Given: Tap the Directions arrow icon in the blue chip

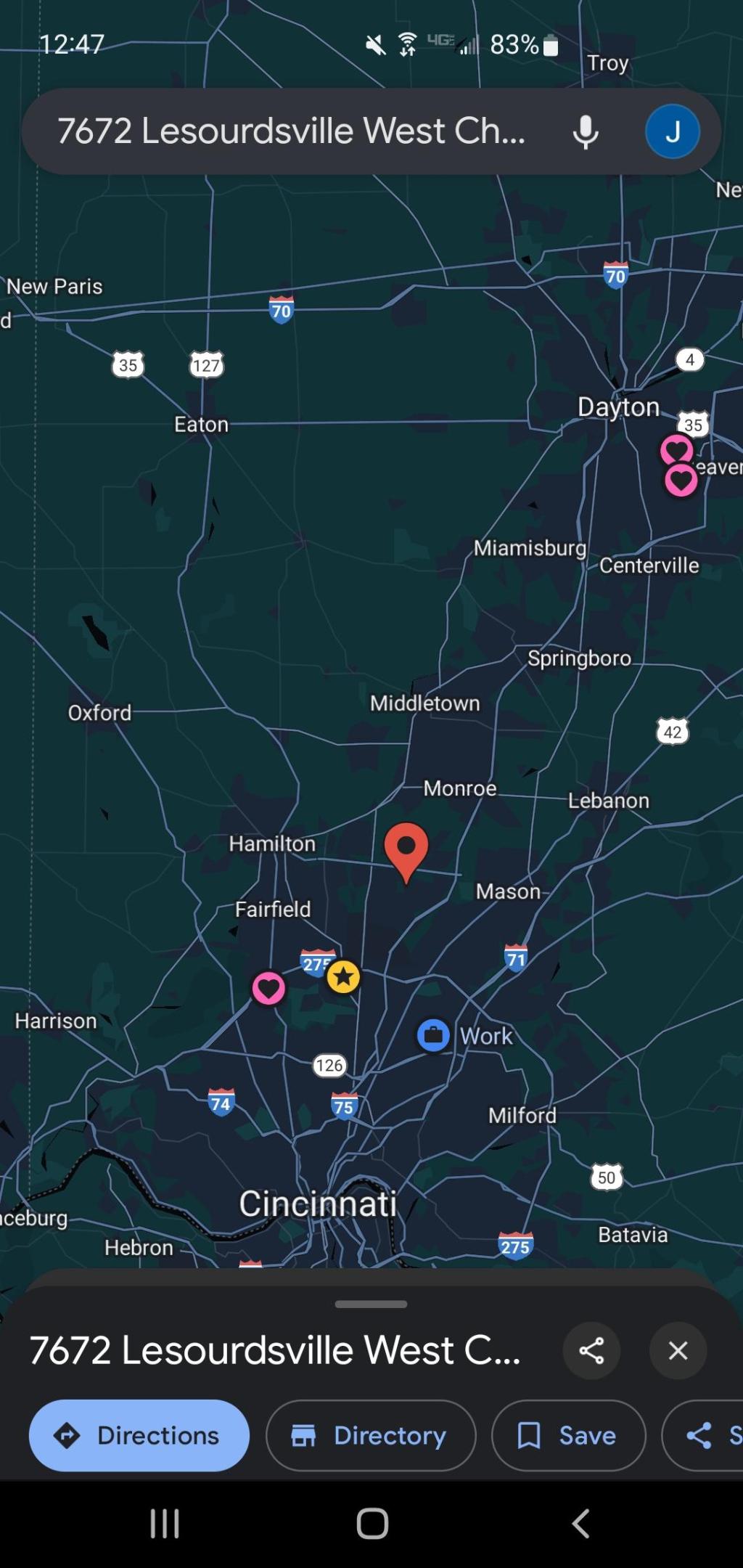Looking at the screenshot, I should coord(67,1435).
